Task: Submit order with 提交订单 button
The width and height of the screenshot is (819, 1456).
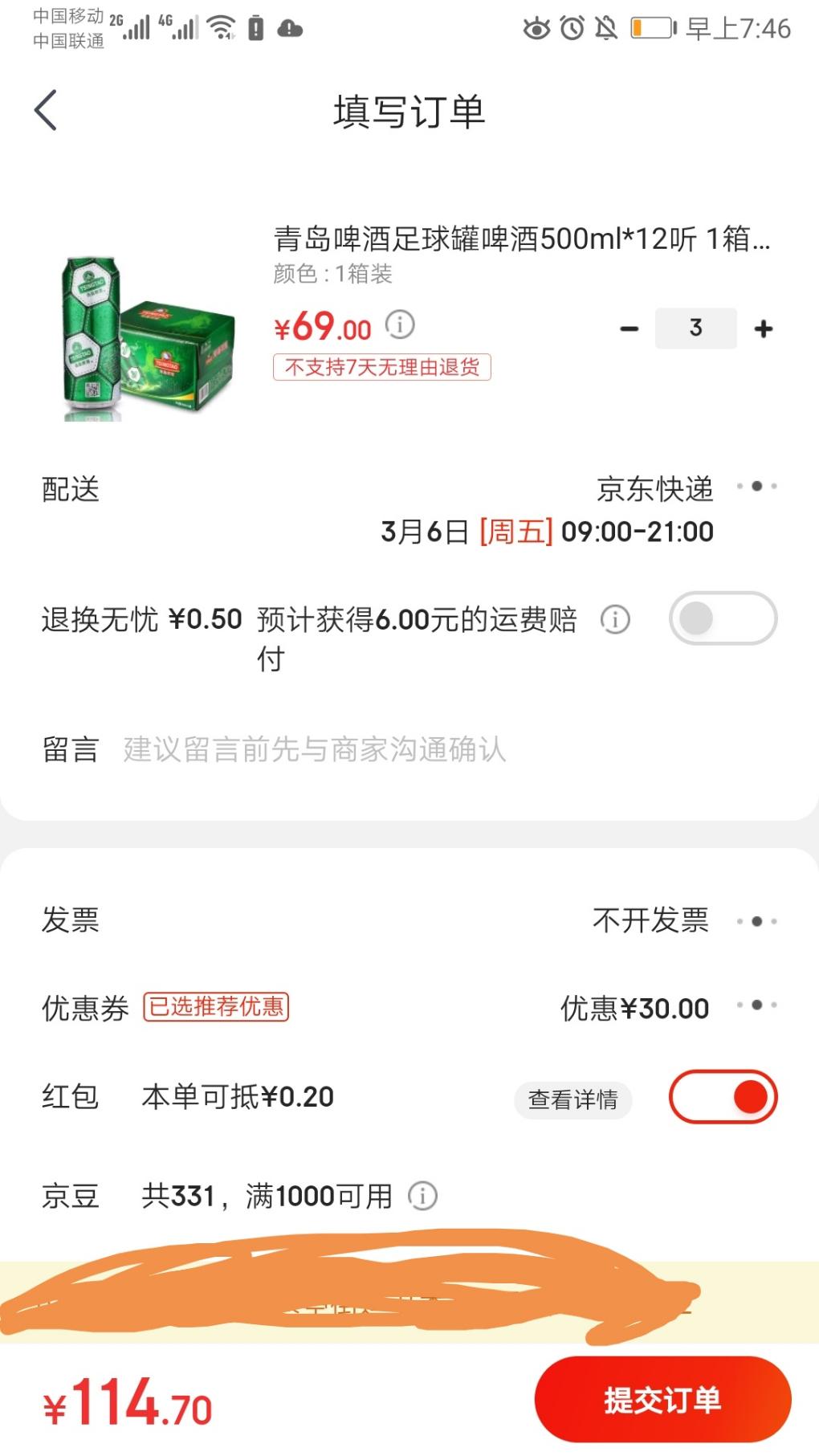Action: (662, 1400)
